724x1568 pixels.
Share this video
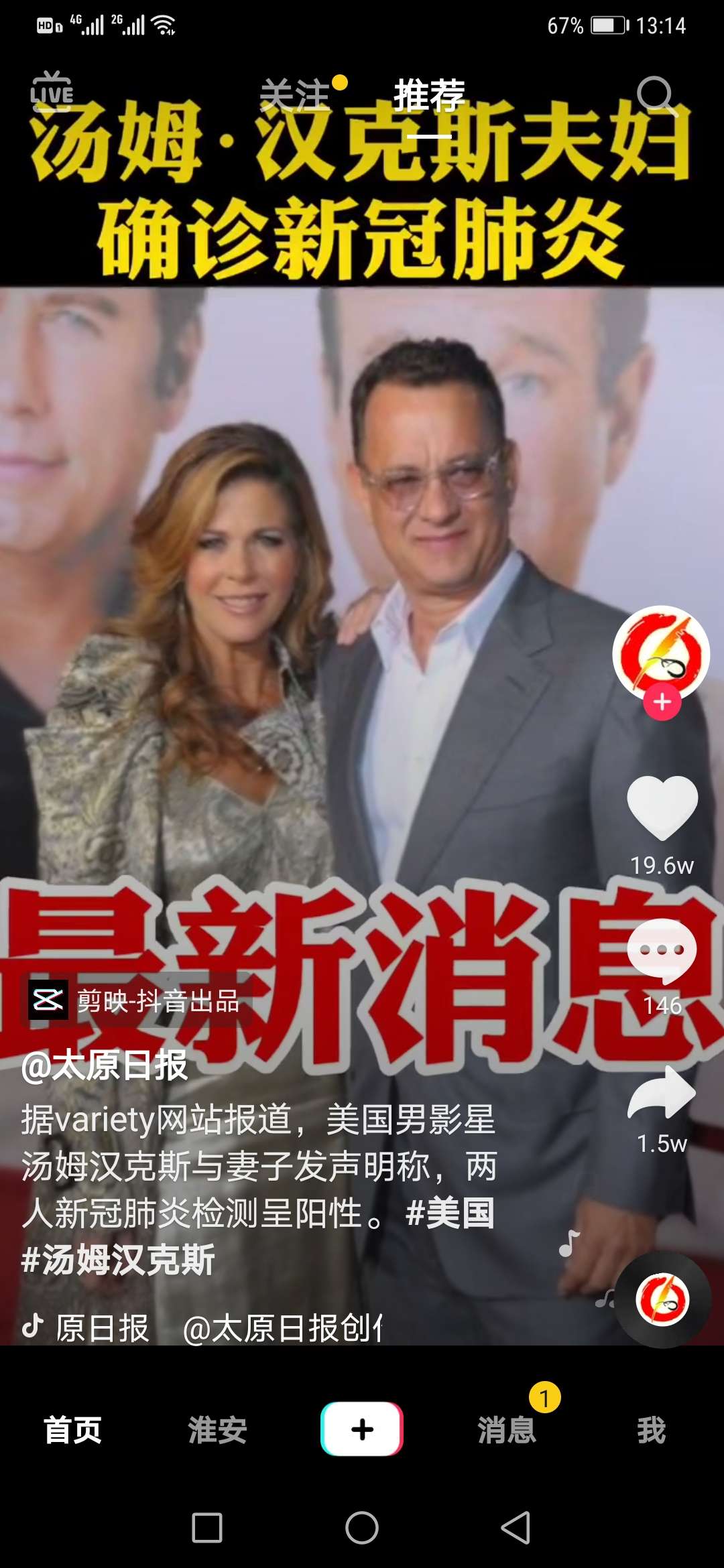662,1092
